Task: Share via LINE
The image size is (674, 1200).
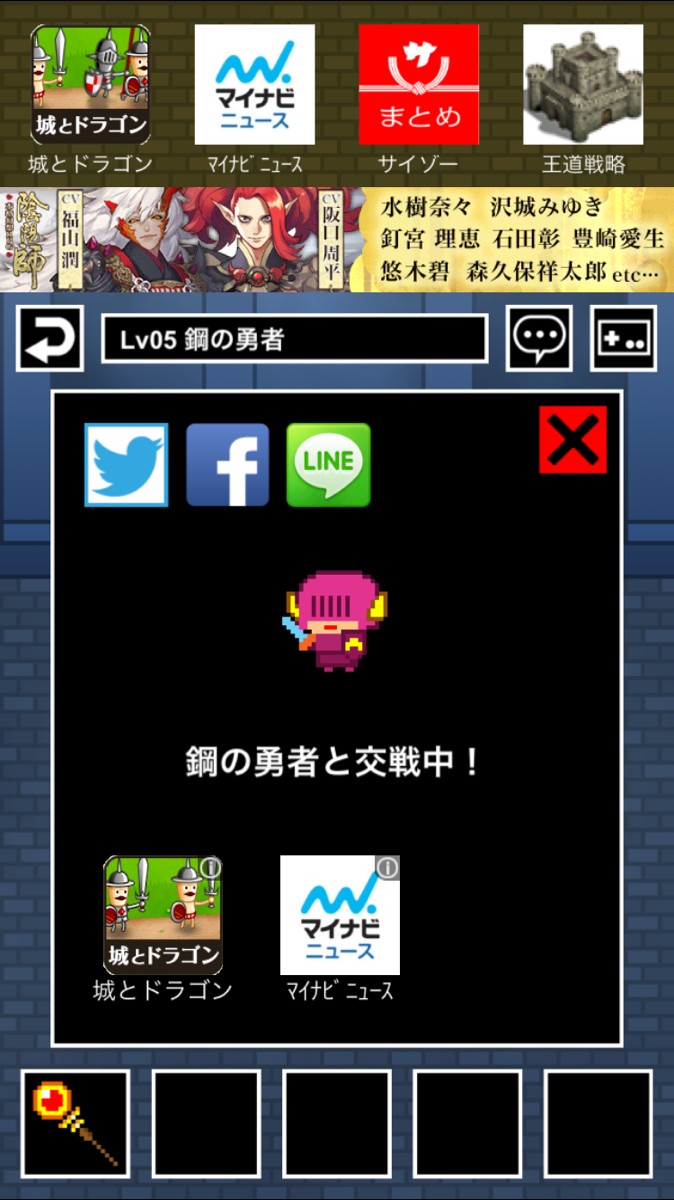Action: (x=328, y=465)
